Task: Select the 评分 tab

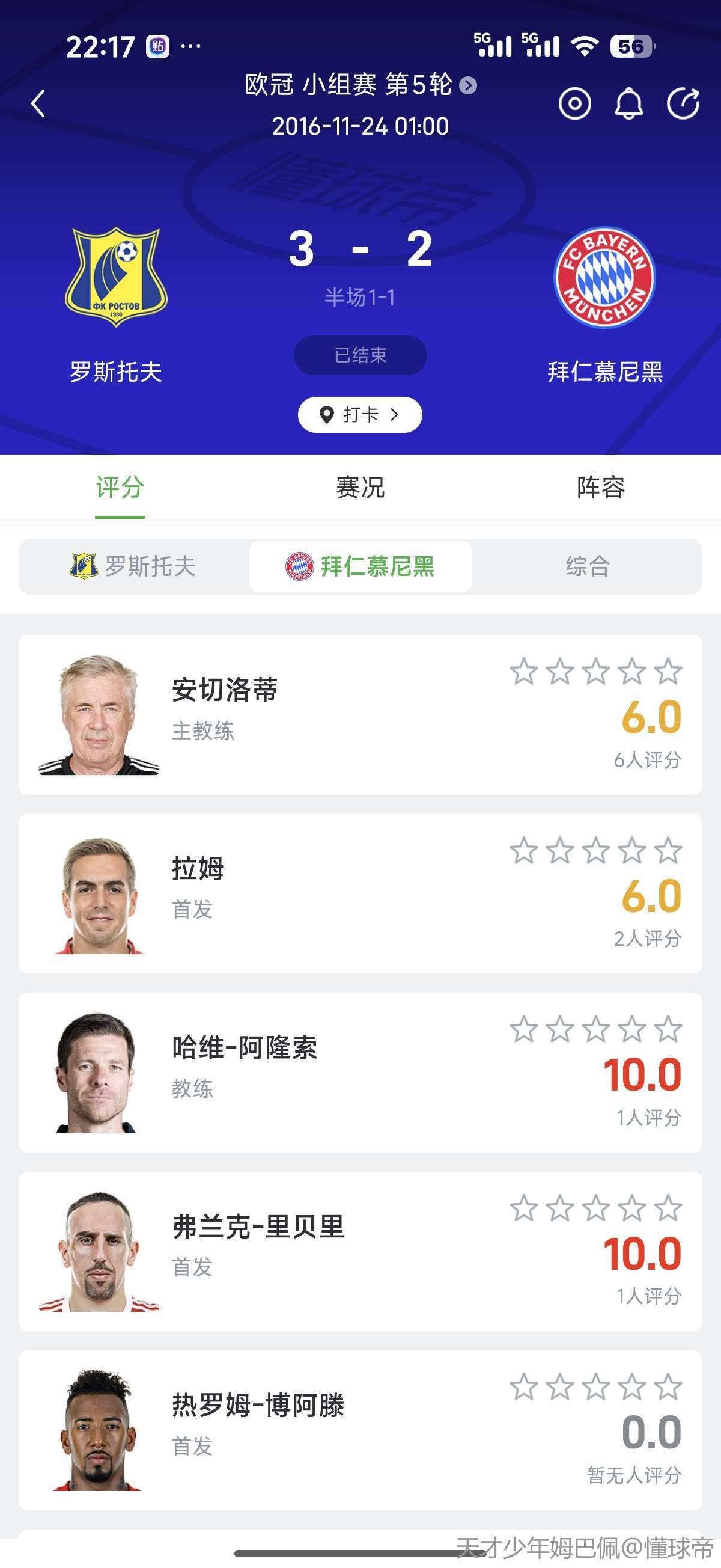Action: 120,488
